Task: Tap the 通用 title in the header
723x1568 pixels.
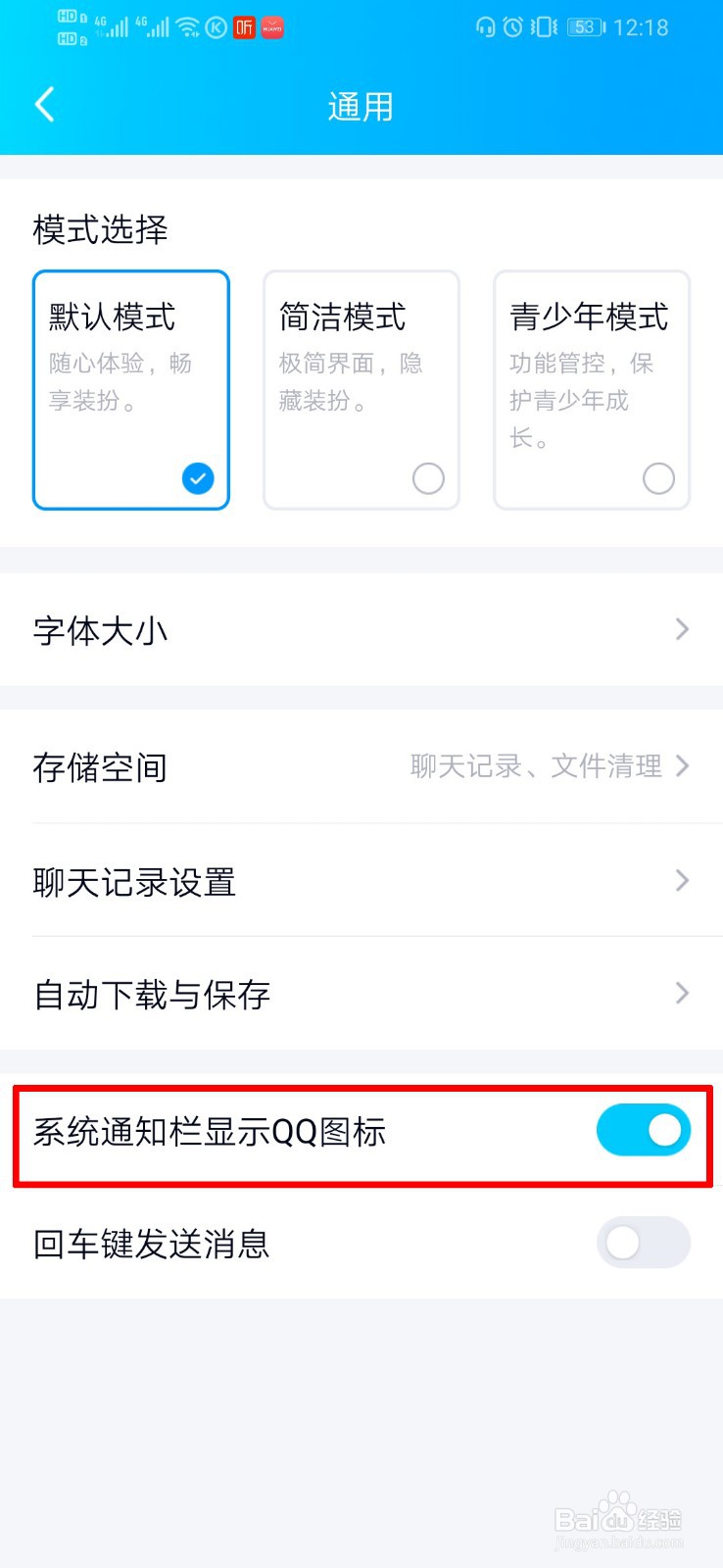Action: pos(361,105)
